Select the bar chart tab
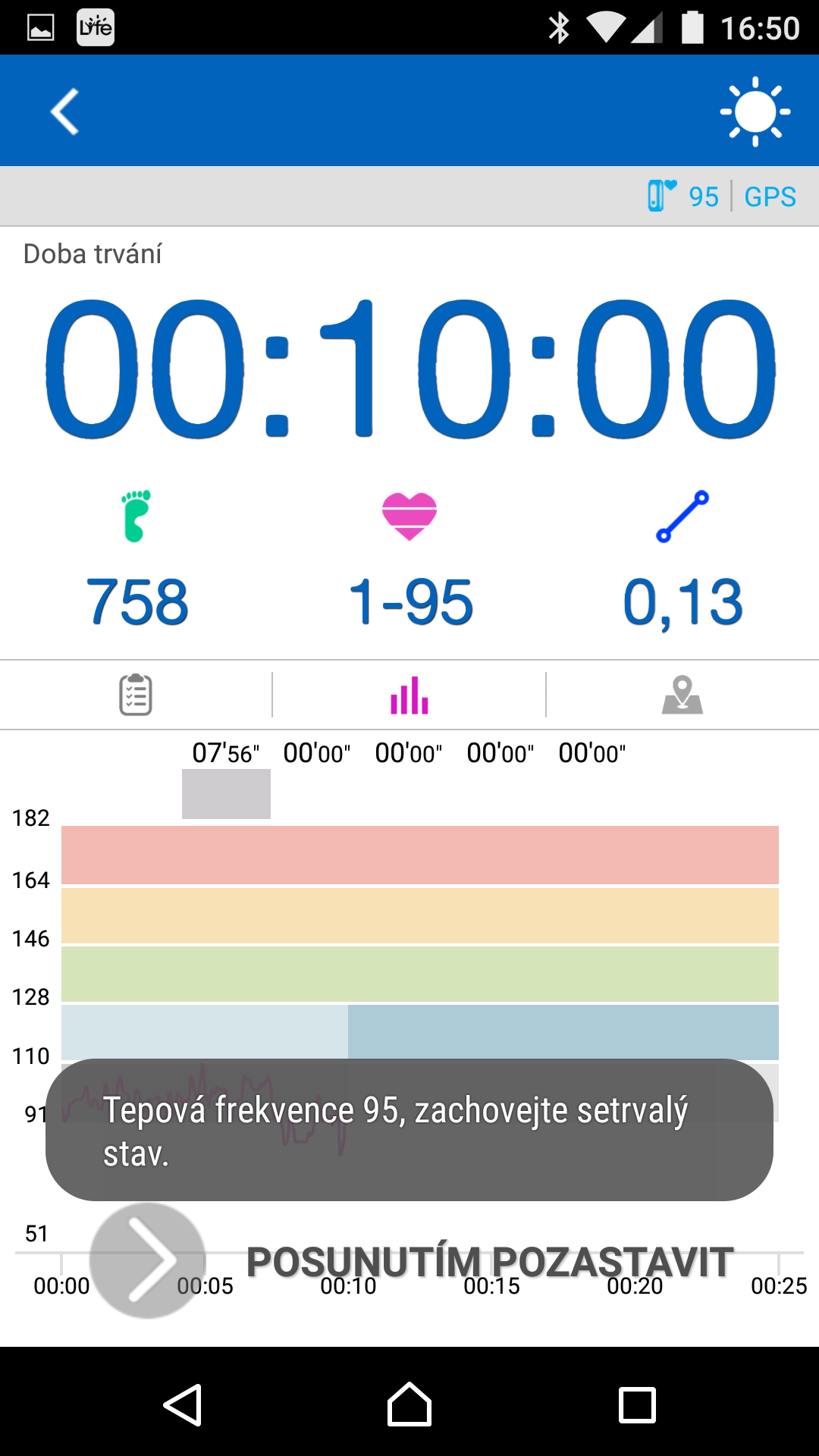819x1456 pixels. click(409, 695)
